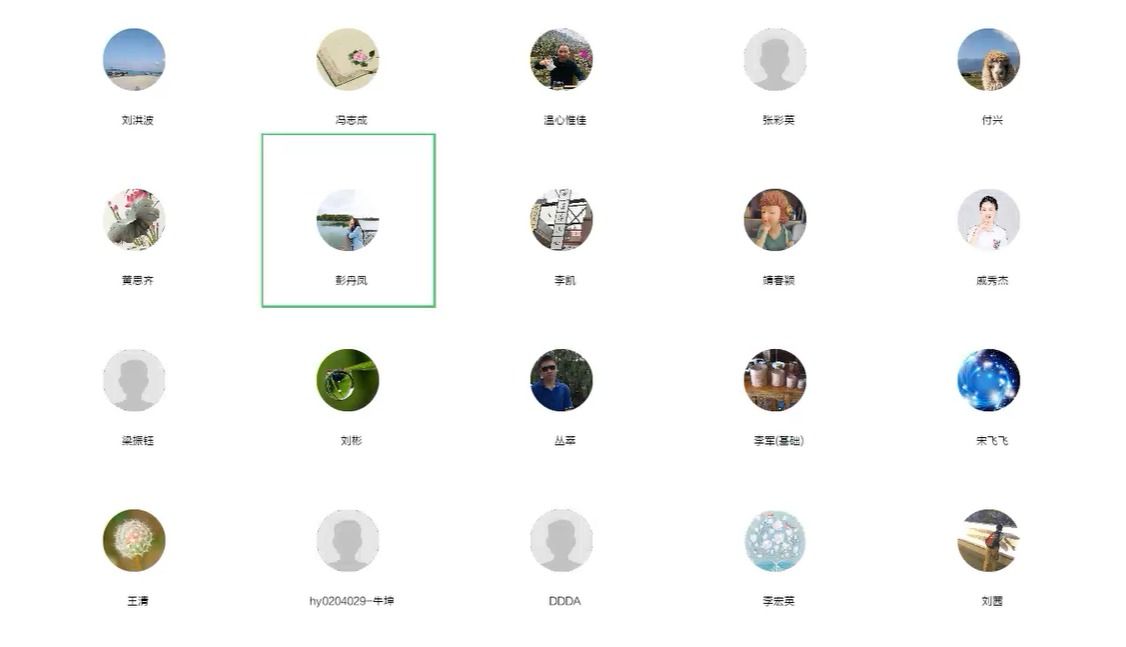The image size is (1126, 647).
Task: Select participant 戚秀杰
Action: point(988,220)
